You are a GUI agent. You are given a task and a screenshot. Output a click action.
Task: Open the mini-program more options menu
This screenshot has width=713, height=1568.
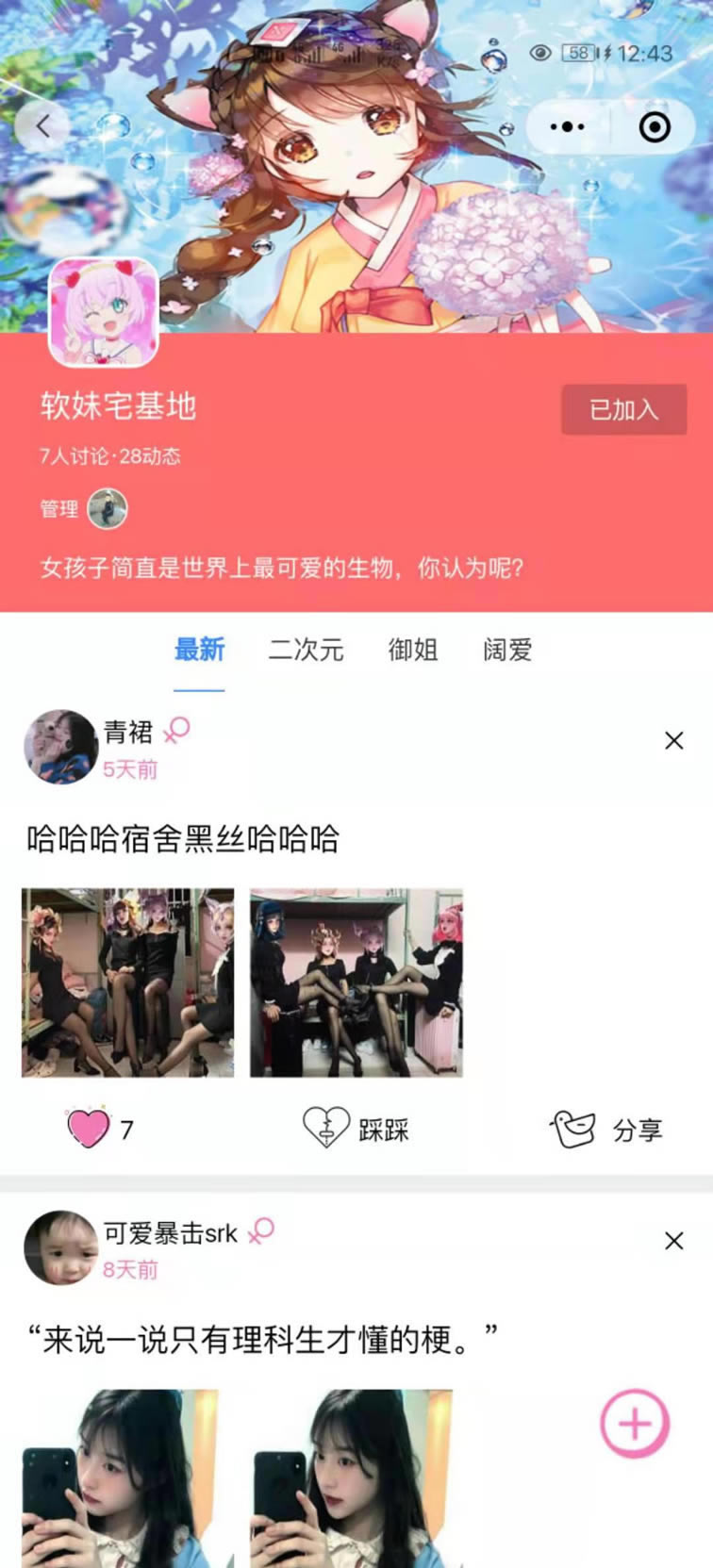(x=567, y=126)
